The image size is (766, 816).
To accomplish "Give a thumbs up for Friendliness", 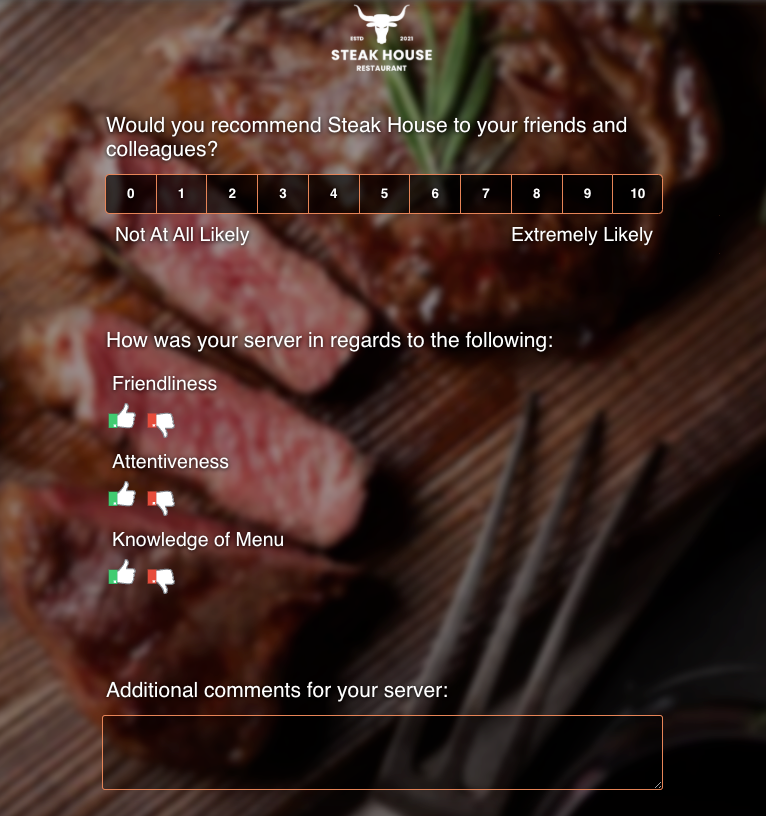I will pyautogui.click(x=120, y=416).
